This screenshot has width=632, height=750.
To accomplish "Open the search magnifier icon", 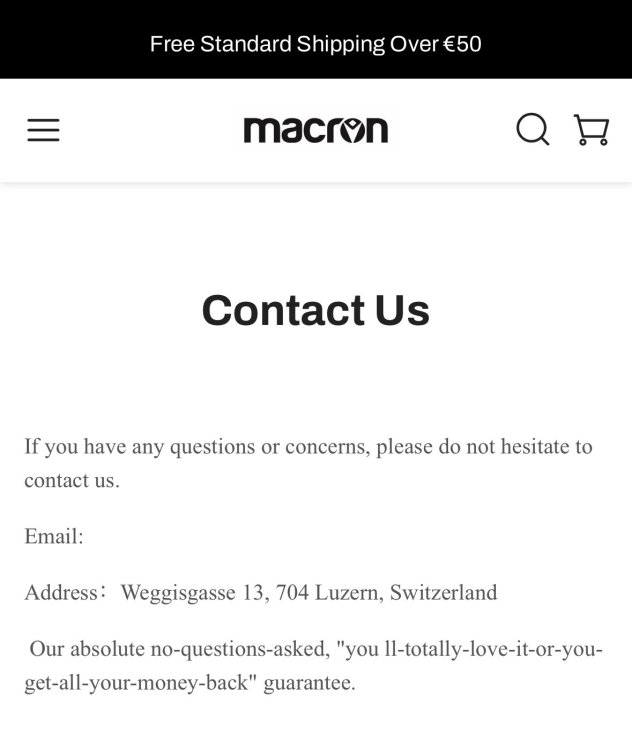I will pyautogui.click(x=532, y=130).
